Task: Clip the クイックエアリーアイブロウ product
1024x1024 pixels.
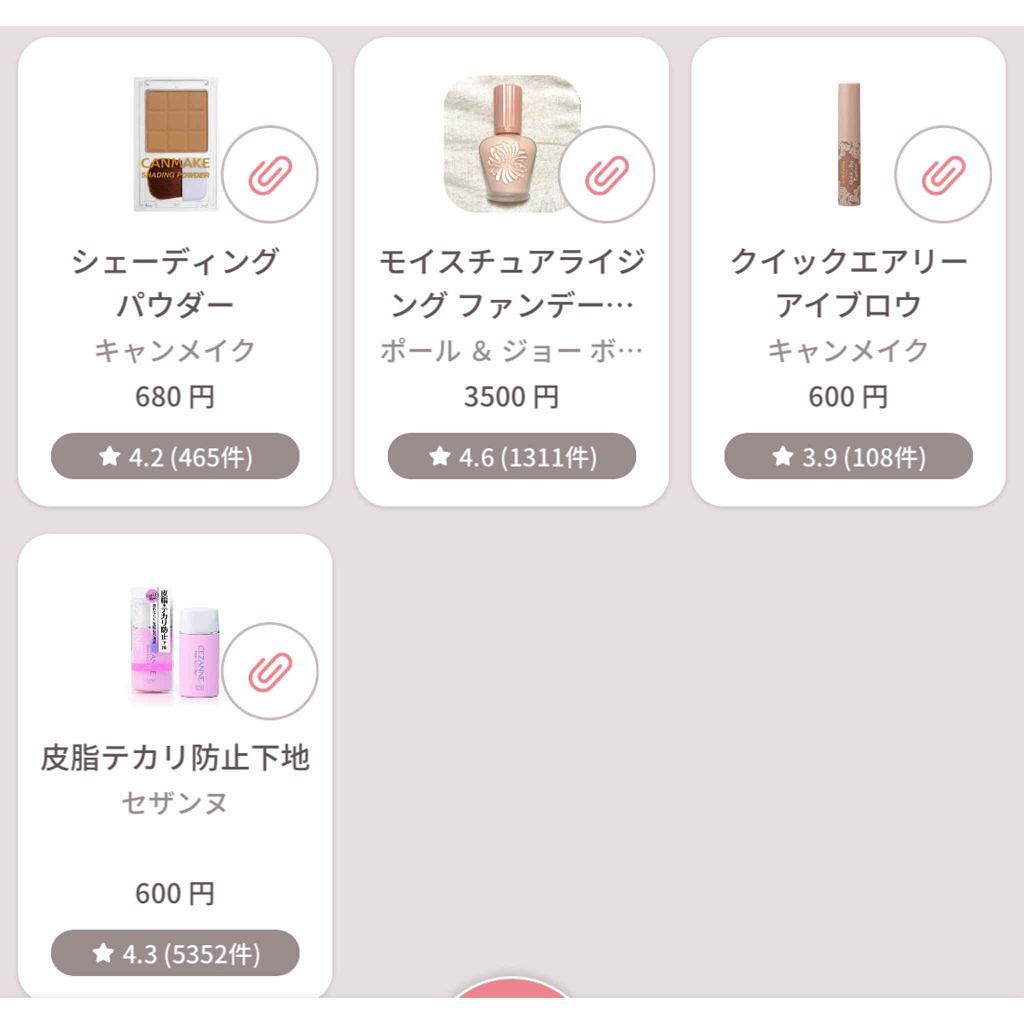Action: 942,174
